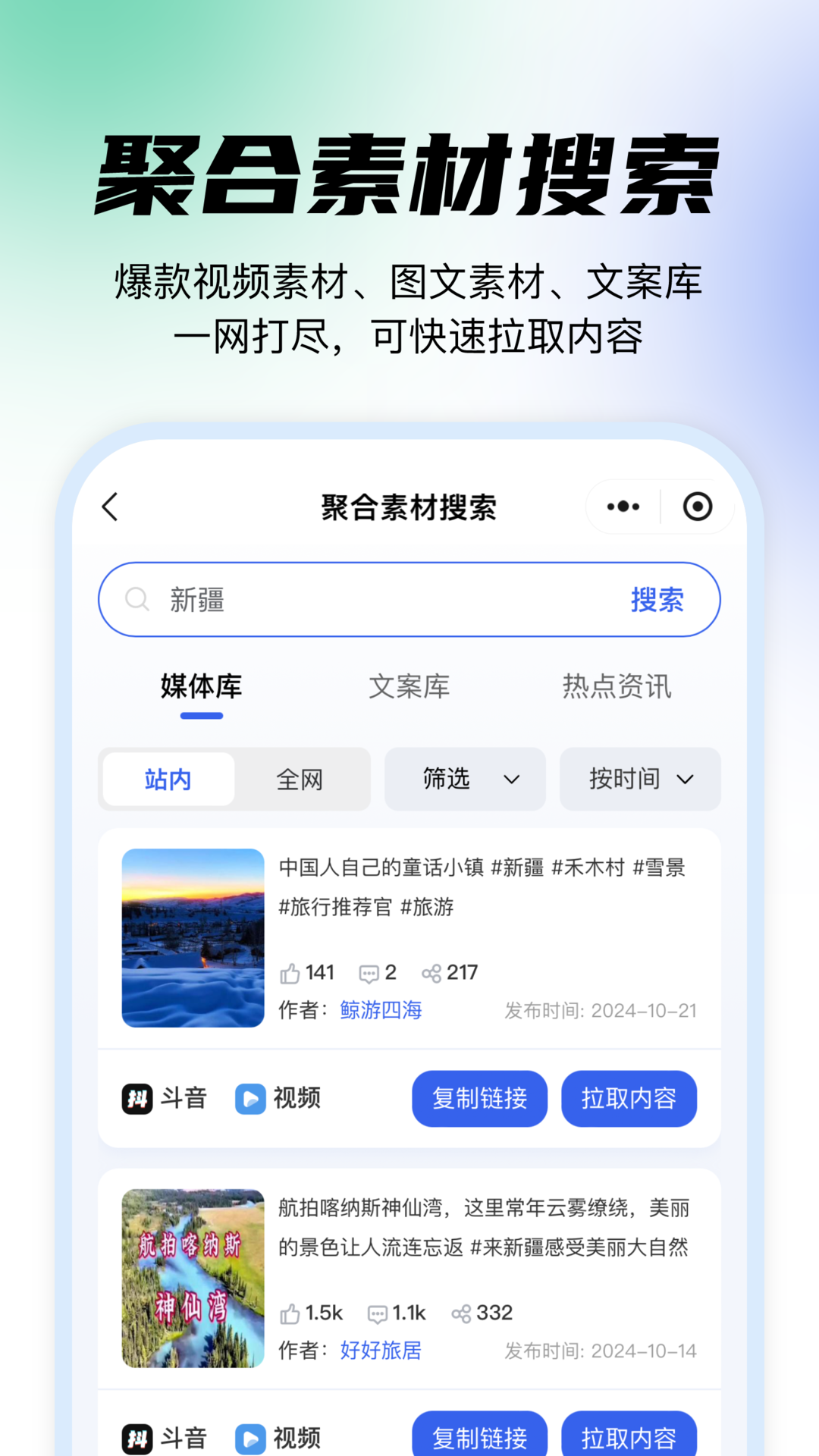Open the three-dot more options menu
The width and height of the screenshot is (819, 1456).
(x=624, y=506)
